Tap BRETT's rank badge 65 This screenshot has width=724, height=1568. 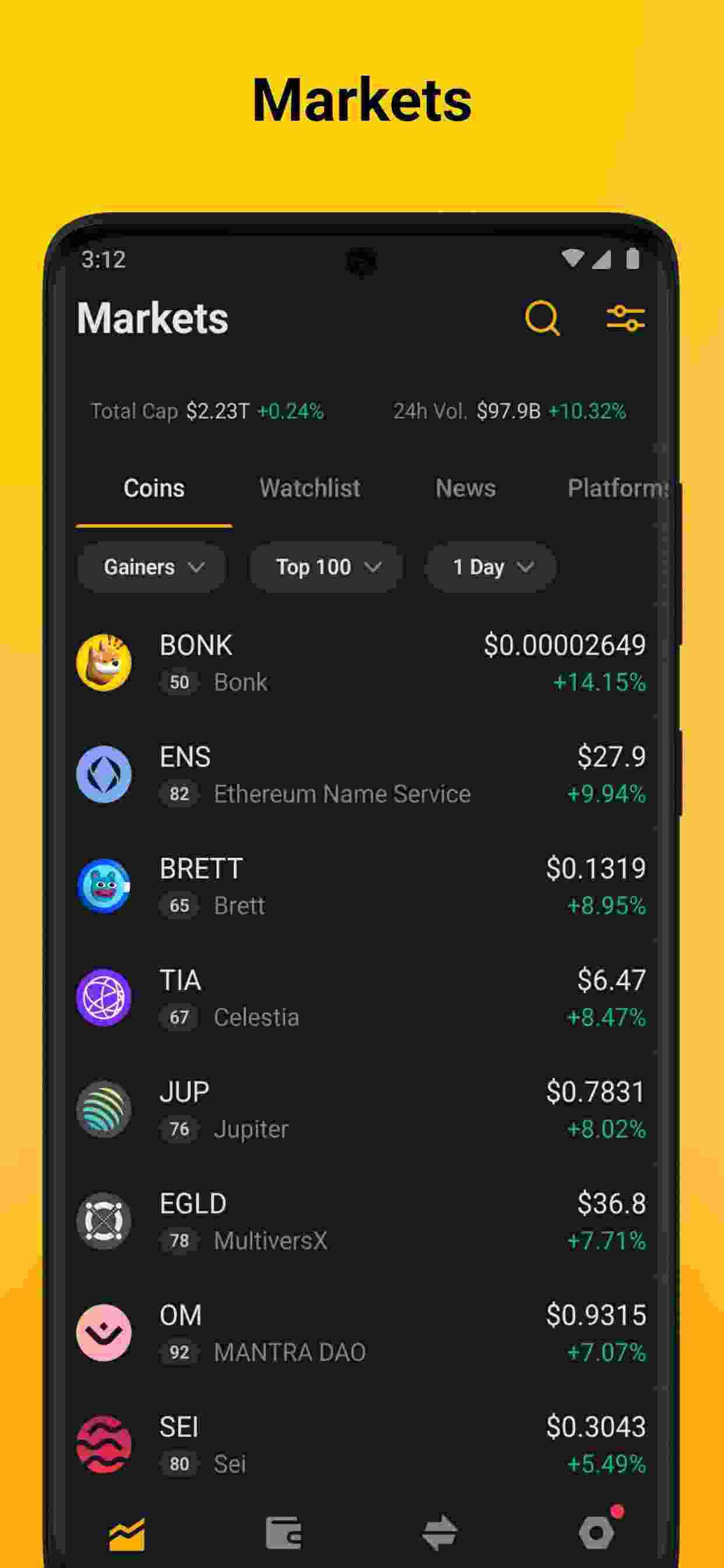(179, 905)
